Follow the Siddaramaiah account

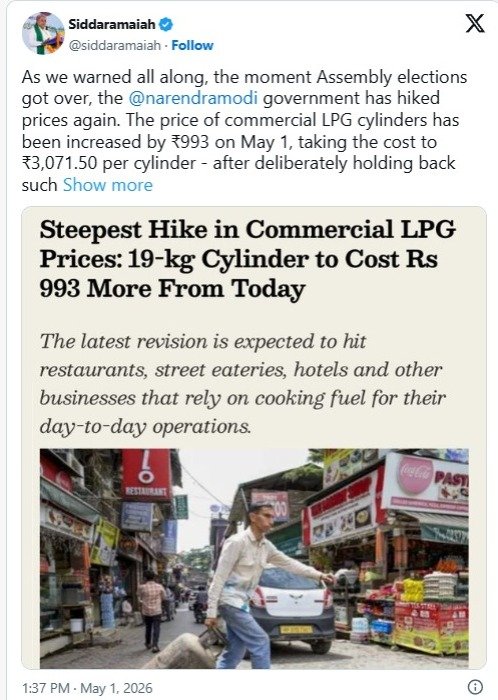(192, 46)
